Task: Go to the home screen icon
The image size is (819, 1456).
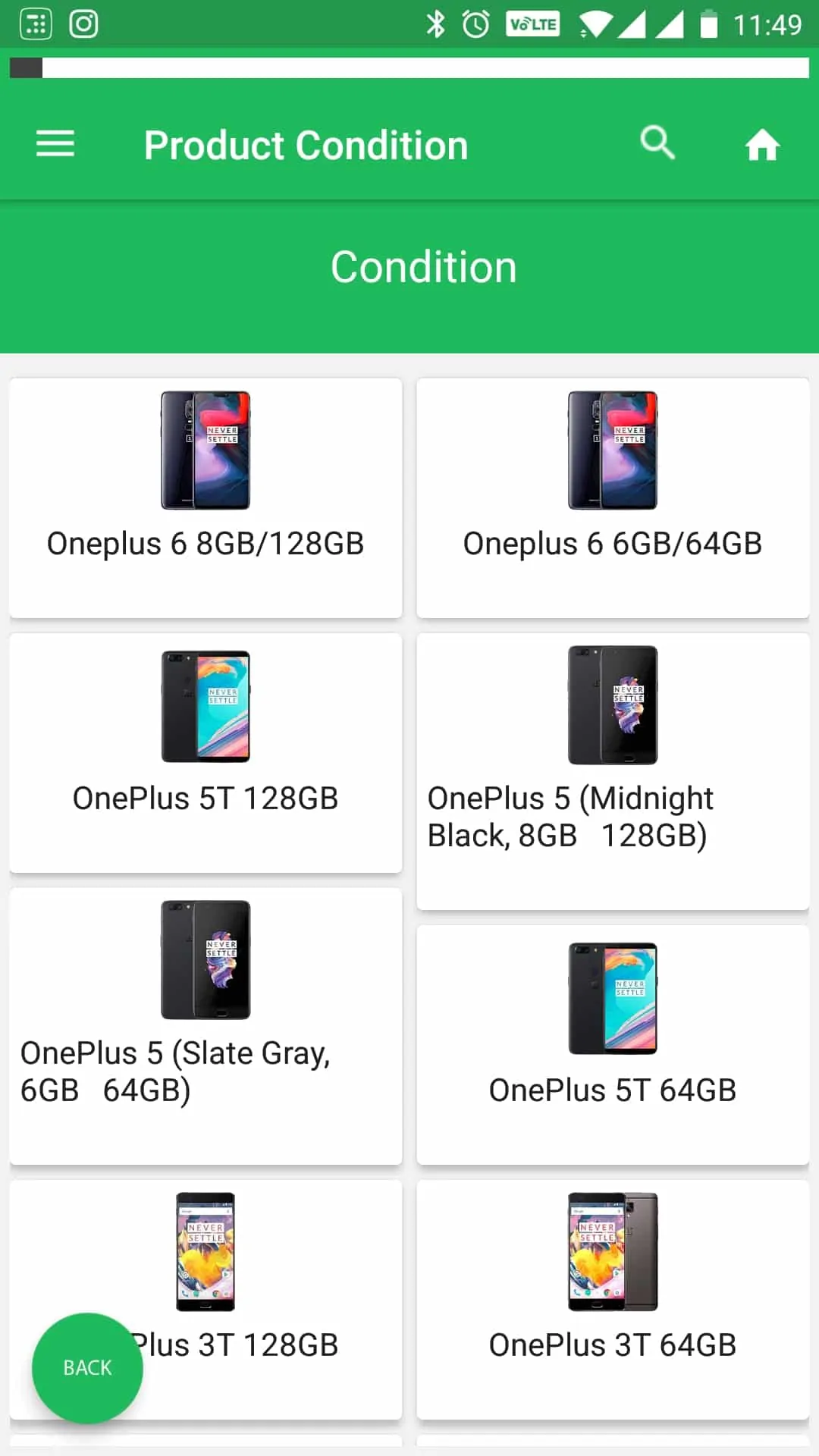Action: pos(761,145)
